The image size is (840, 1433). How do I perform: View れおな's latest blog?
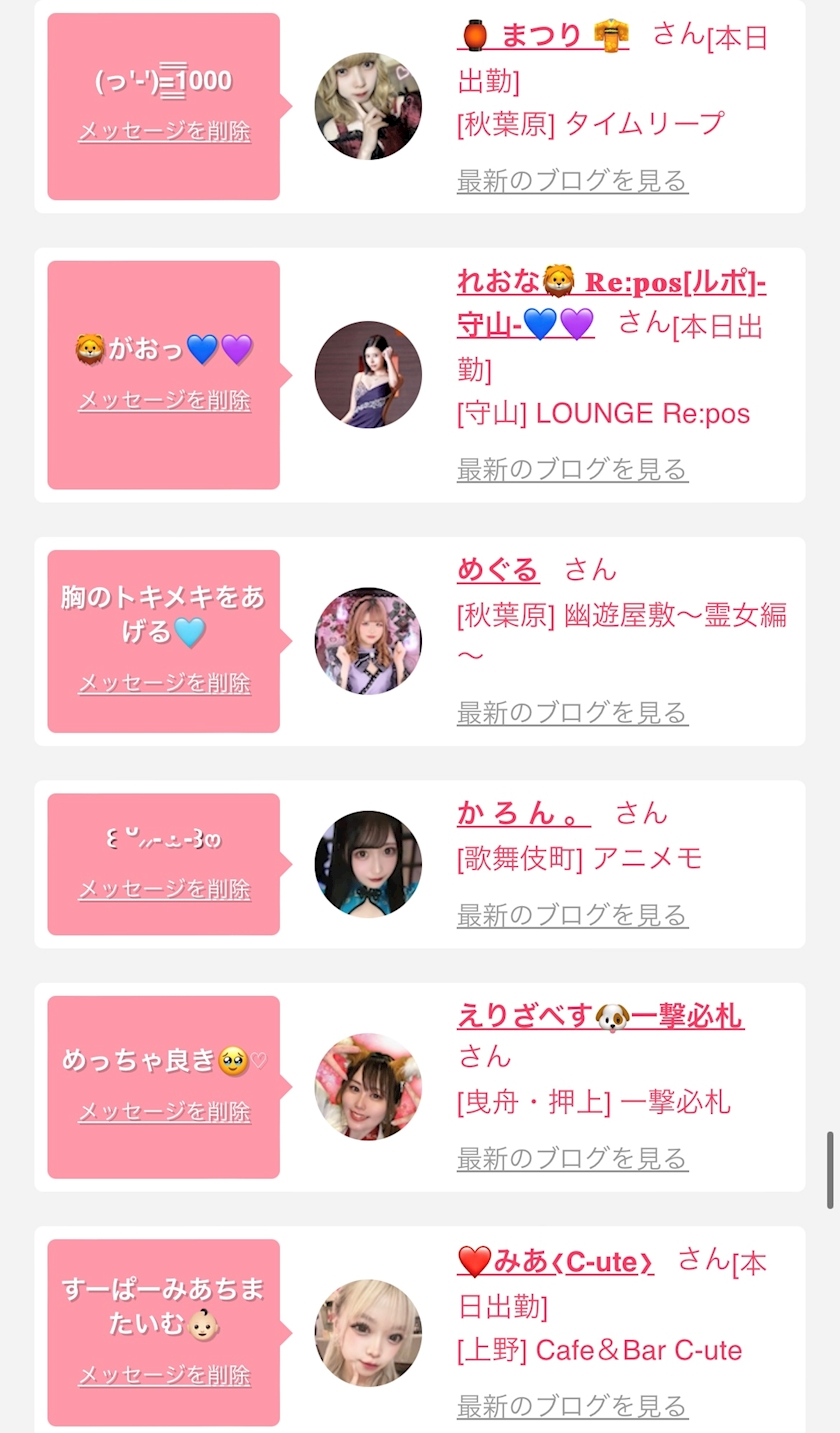coord(572,469)
